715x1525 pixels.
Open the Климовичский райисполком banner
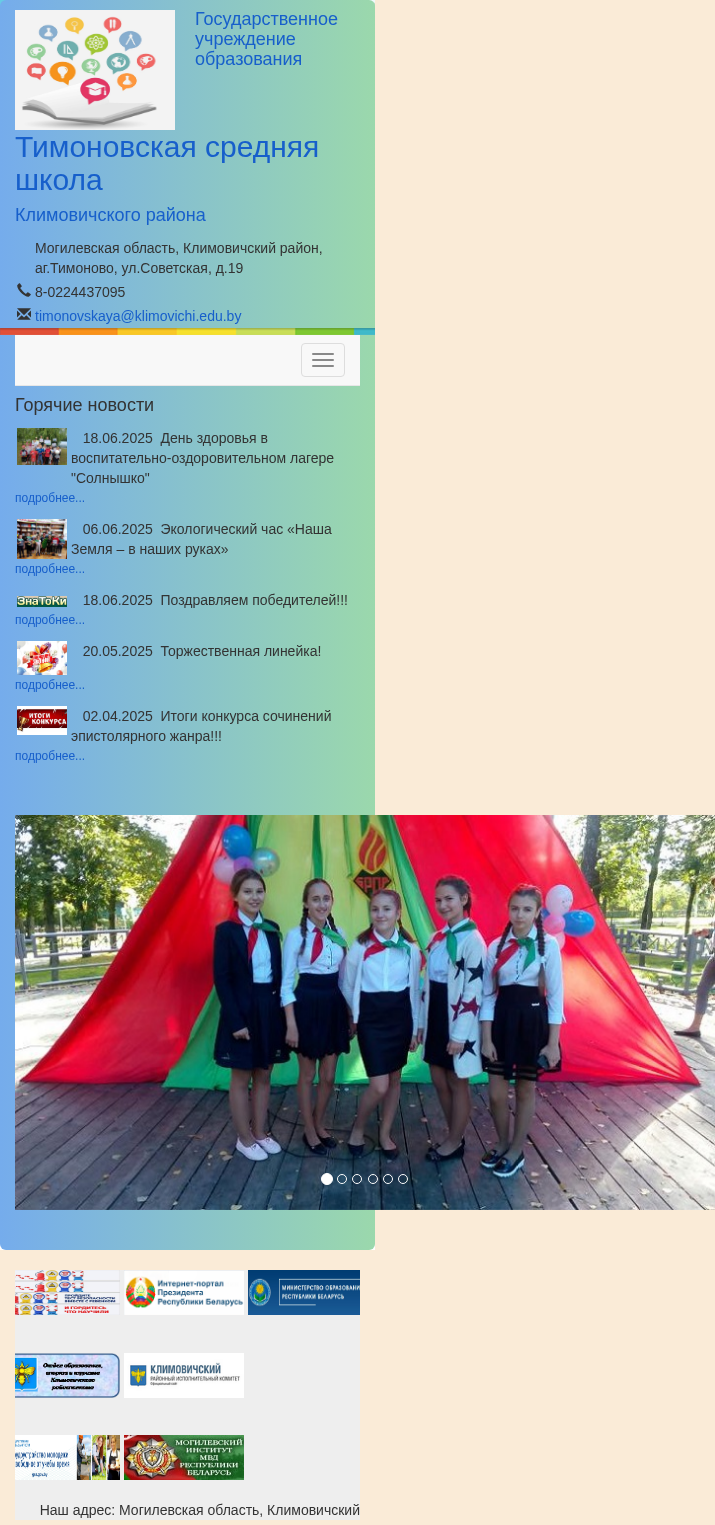pyautogui.click(x=184, y=1375)
